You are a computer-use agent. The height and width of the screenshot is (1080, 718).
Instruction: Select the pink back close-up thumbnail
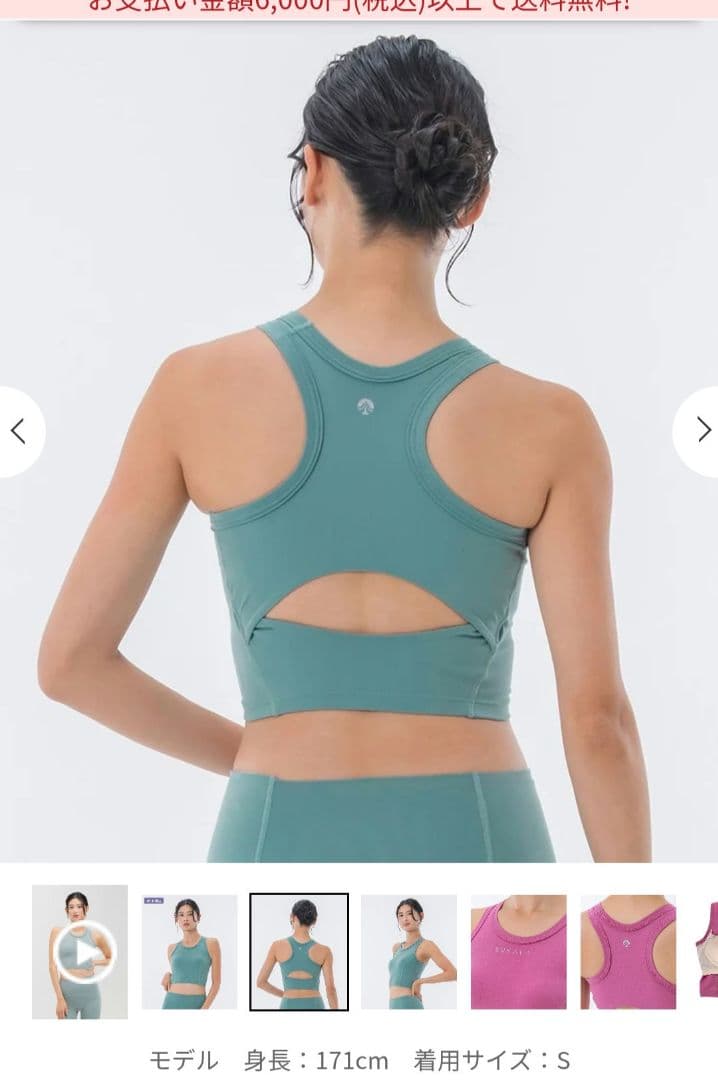(628, 951)
